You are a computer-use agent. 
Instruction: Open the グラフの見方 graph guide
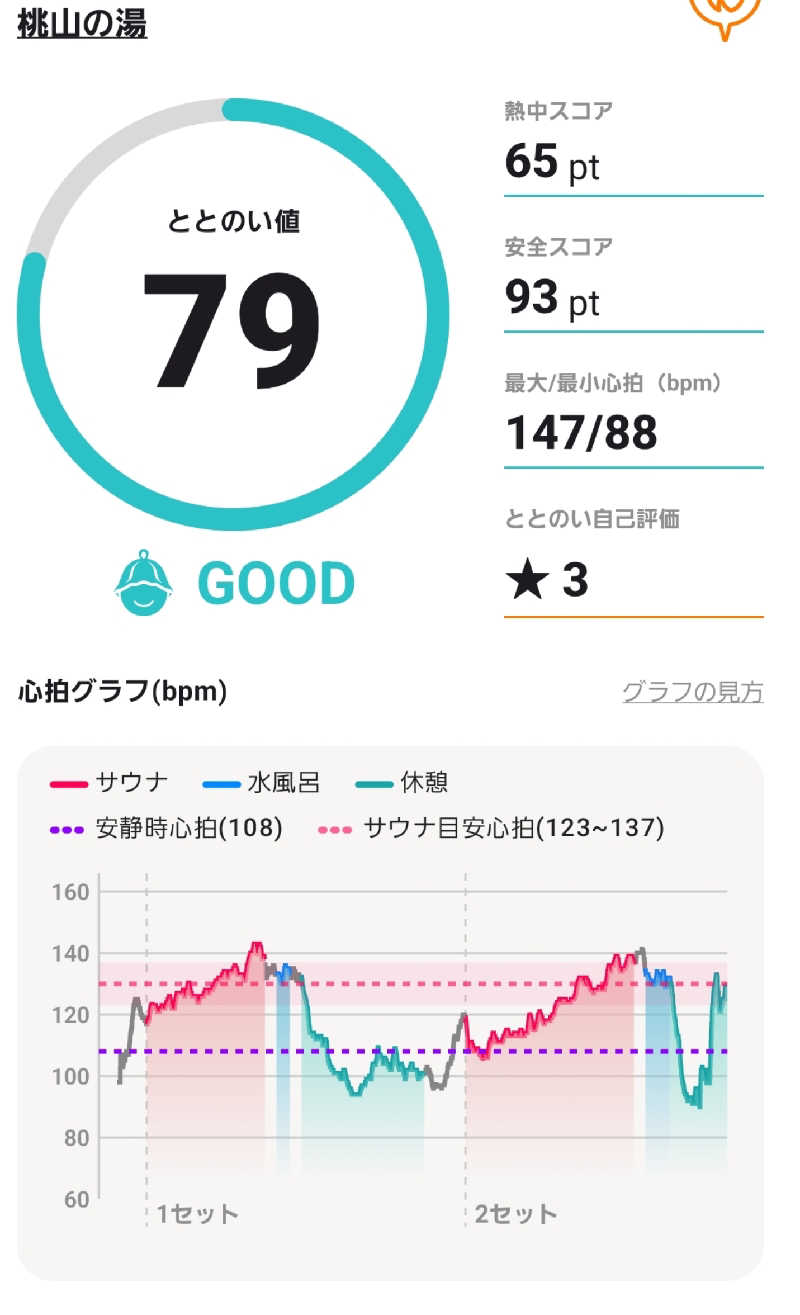click(x=692, y=692)
